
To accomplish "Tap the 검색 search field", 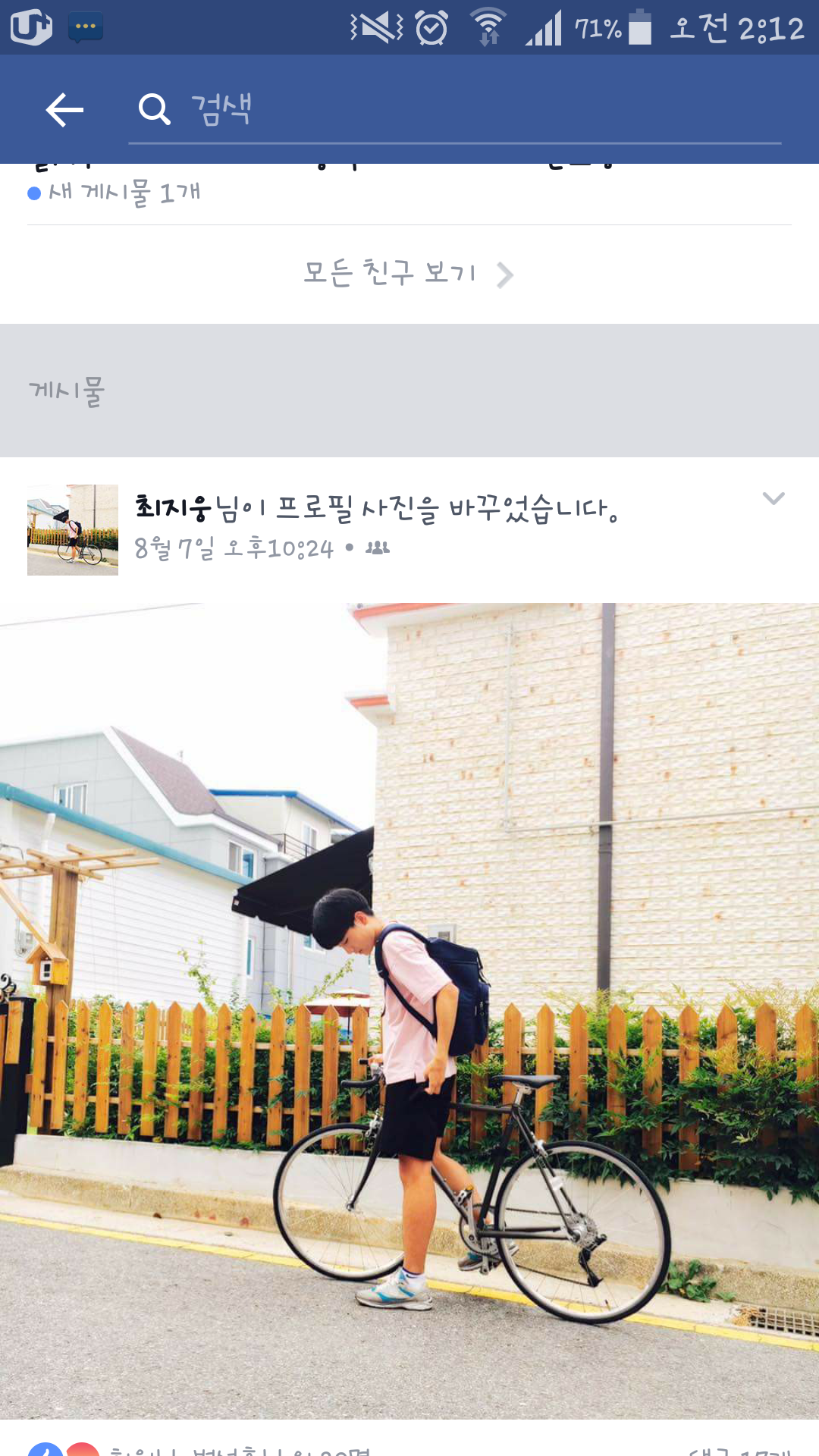I will click(455, 110).
